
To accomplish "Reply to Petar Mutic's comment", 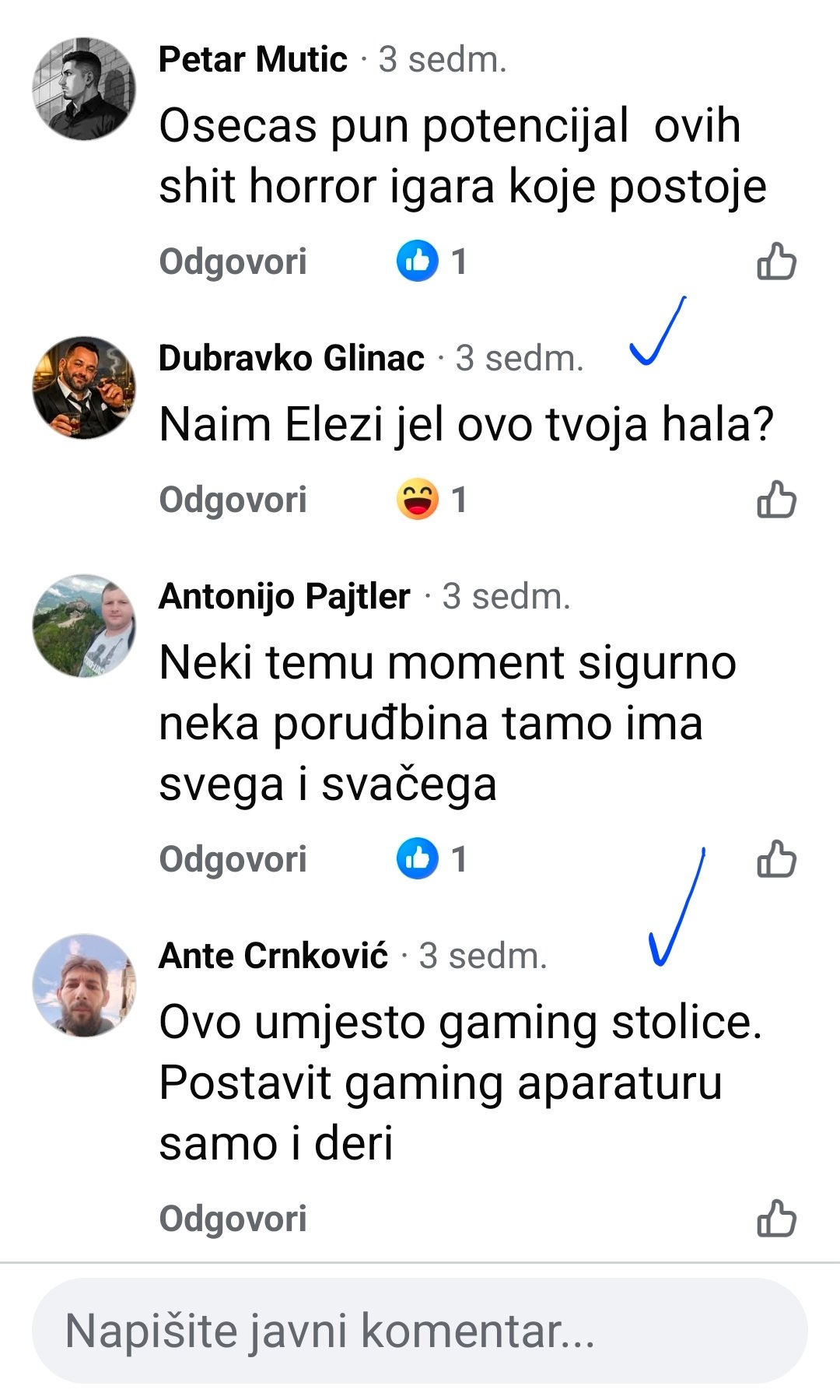I will (x=233, y=261).
